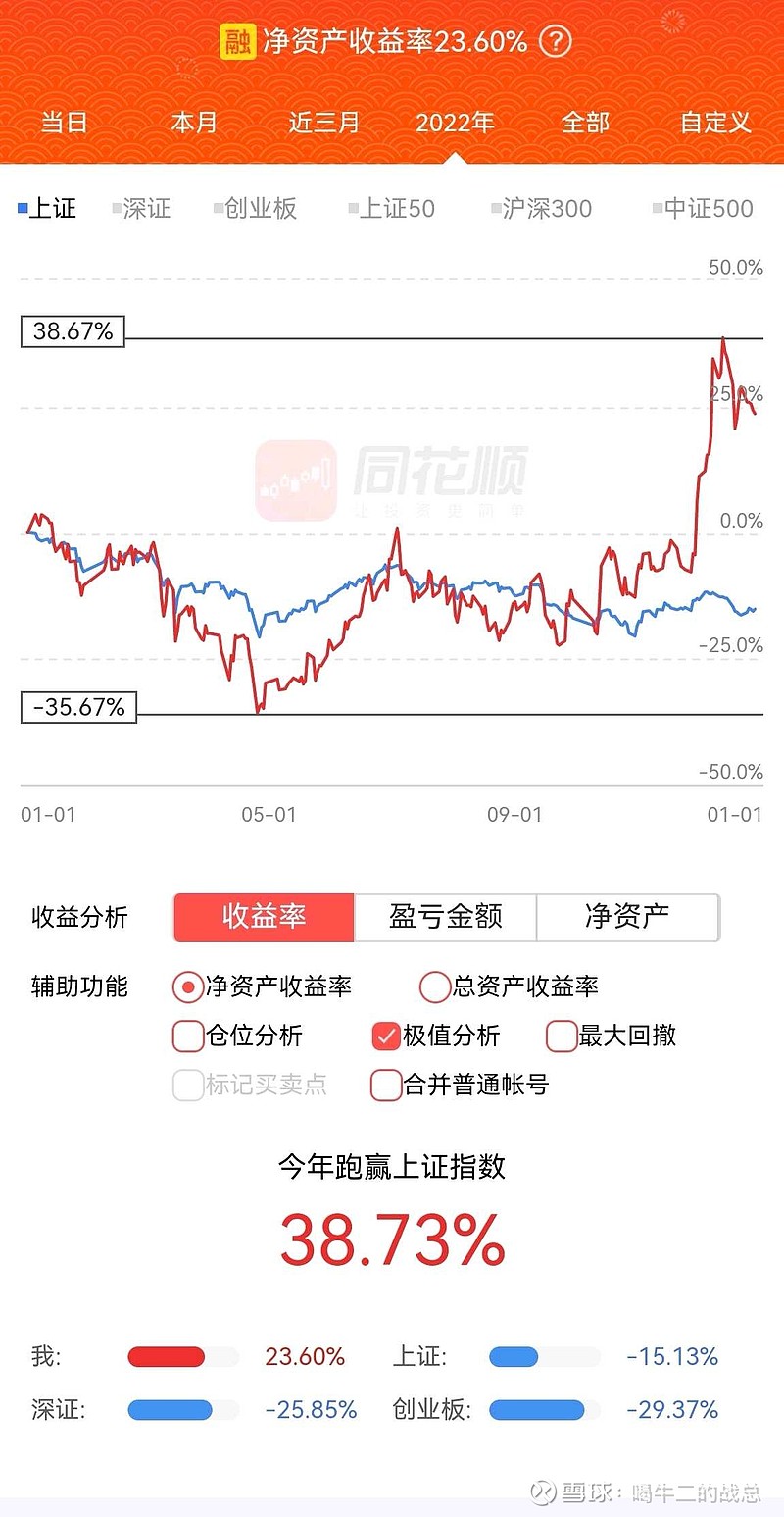Screen dimensions: 784x1517
Task: Compare against the 深证 index
Action: 142,208
